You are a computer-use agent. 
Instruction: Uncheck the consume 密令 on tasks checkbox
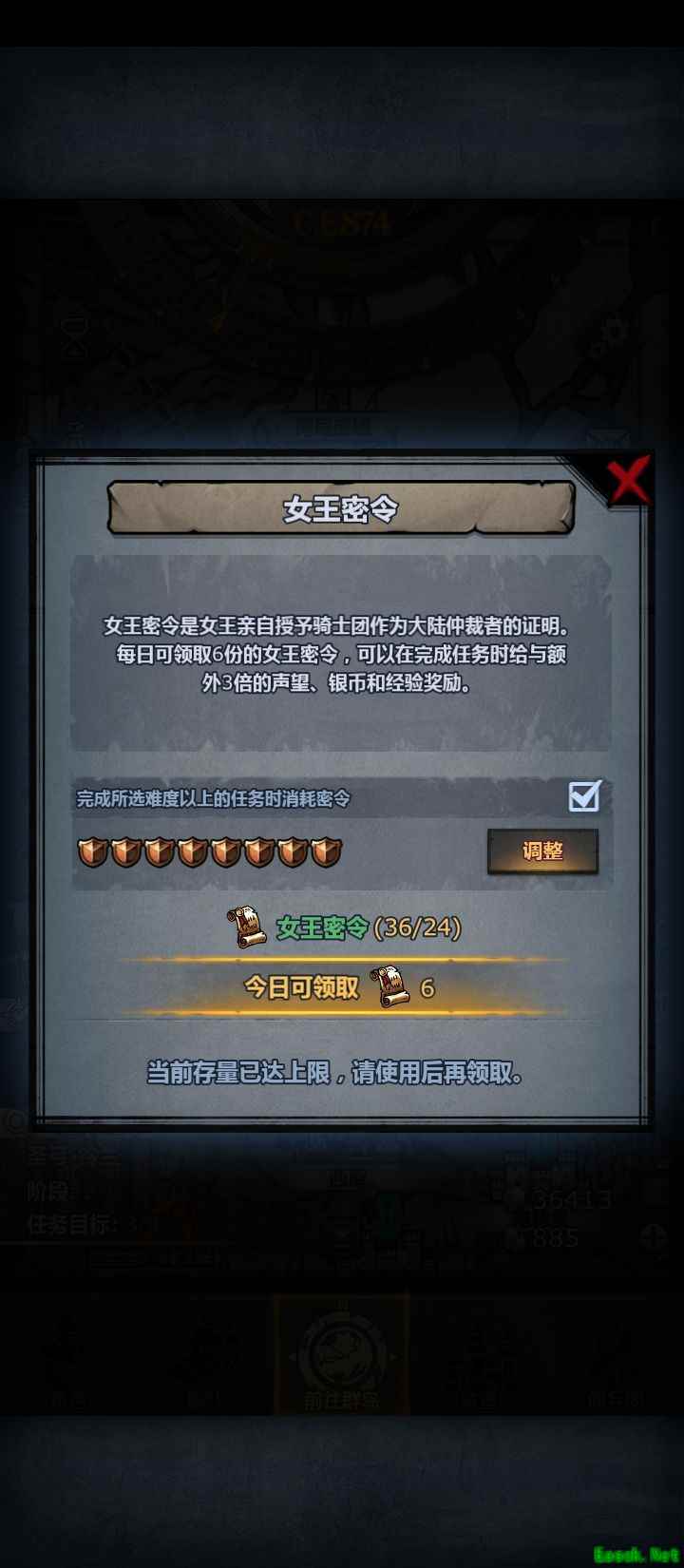click(x=584, y=796)
